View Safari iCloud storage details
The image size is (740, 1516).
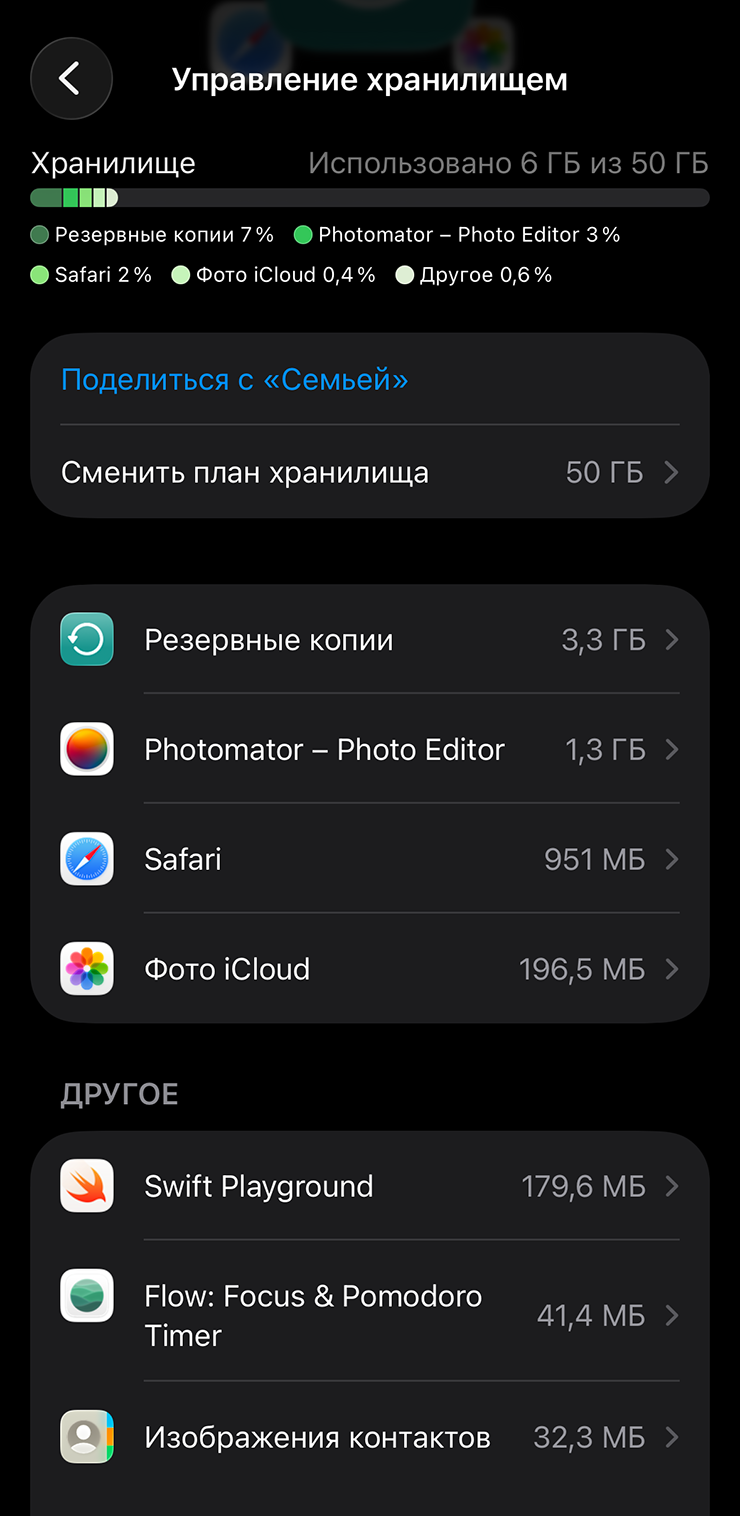click(370, 859)
